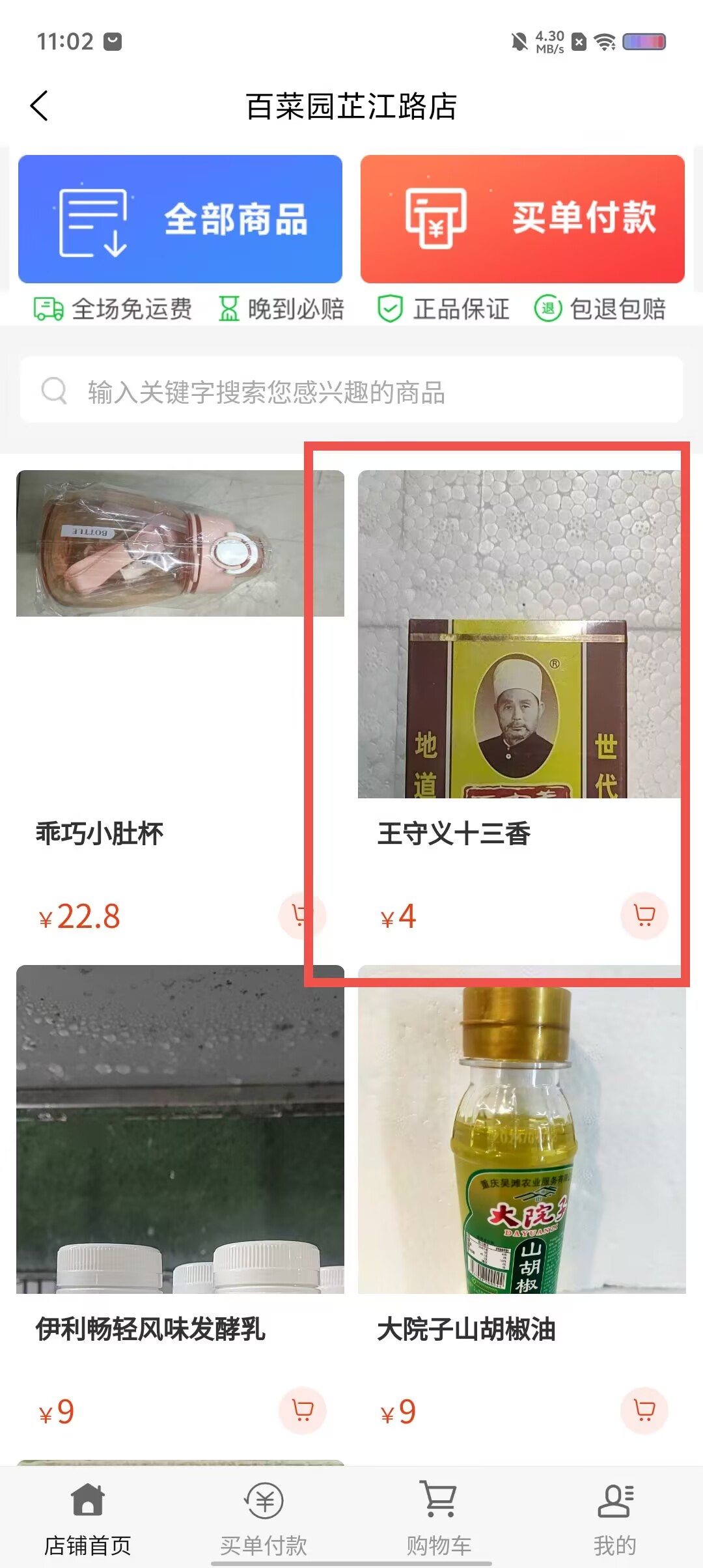Tap the 正品保证 guarantee badge
The image size is (703, 1568).
coord(445,309)
